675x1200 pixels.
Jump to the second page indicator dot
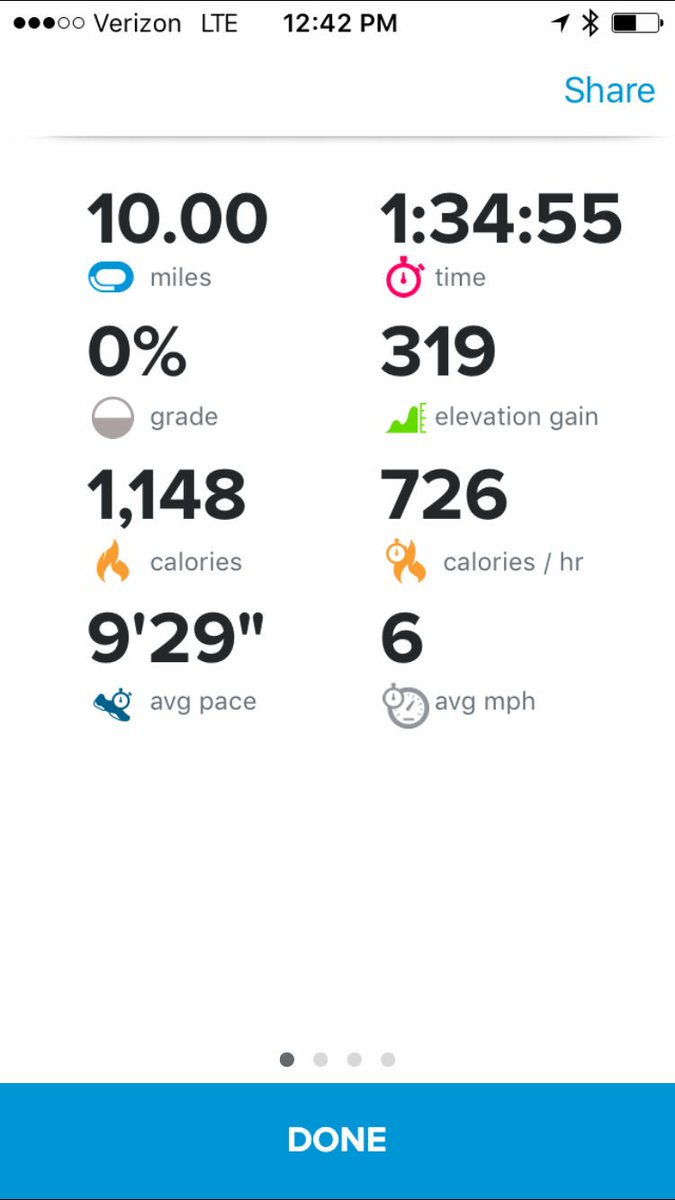click(320, 1059)
